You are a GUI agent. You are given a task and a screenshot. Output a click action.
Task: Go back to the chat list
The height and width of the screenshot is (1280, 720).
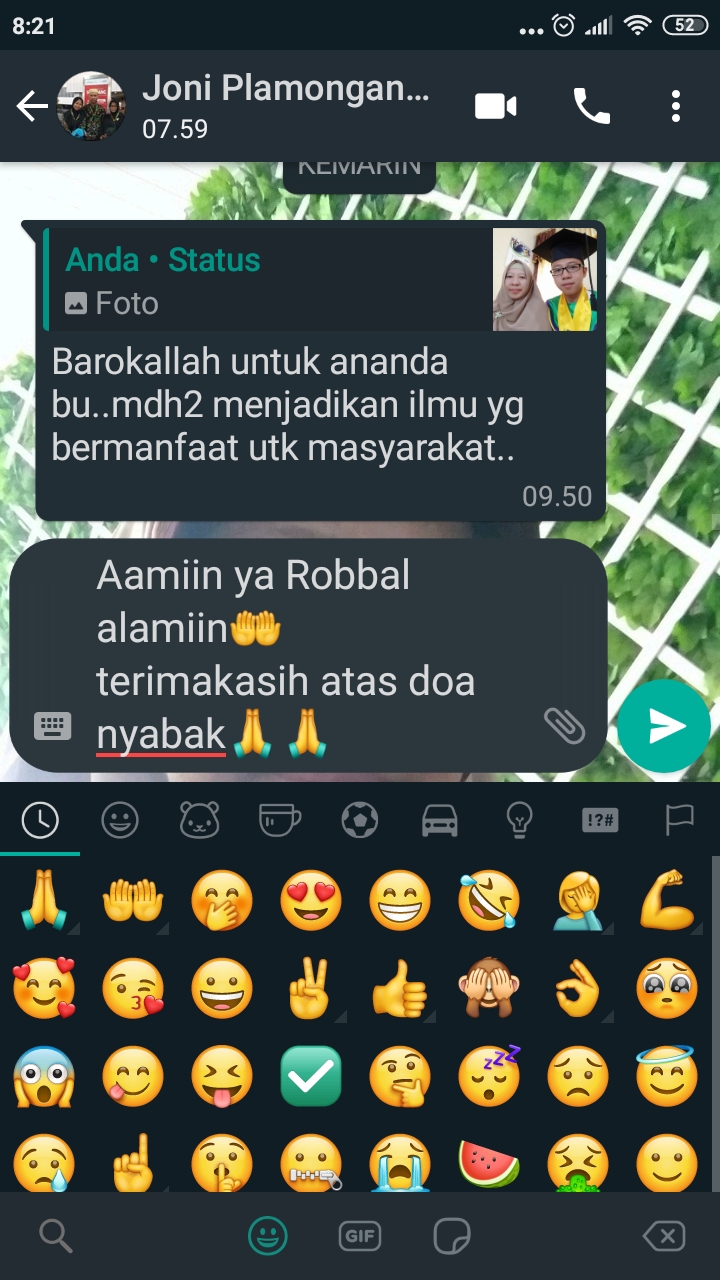click(32, 107)
